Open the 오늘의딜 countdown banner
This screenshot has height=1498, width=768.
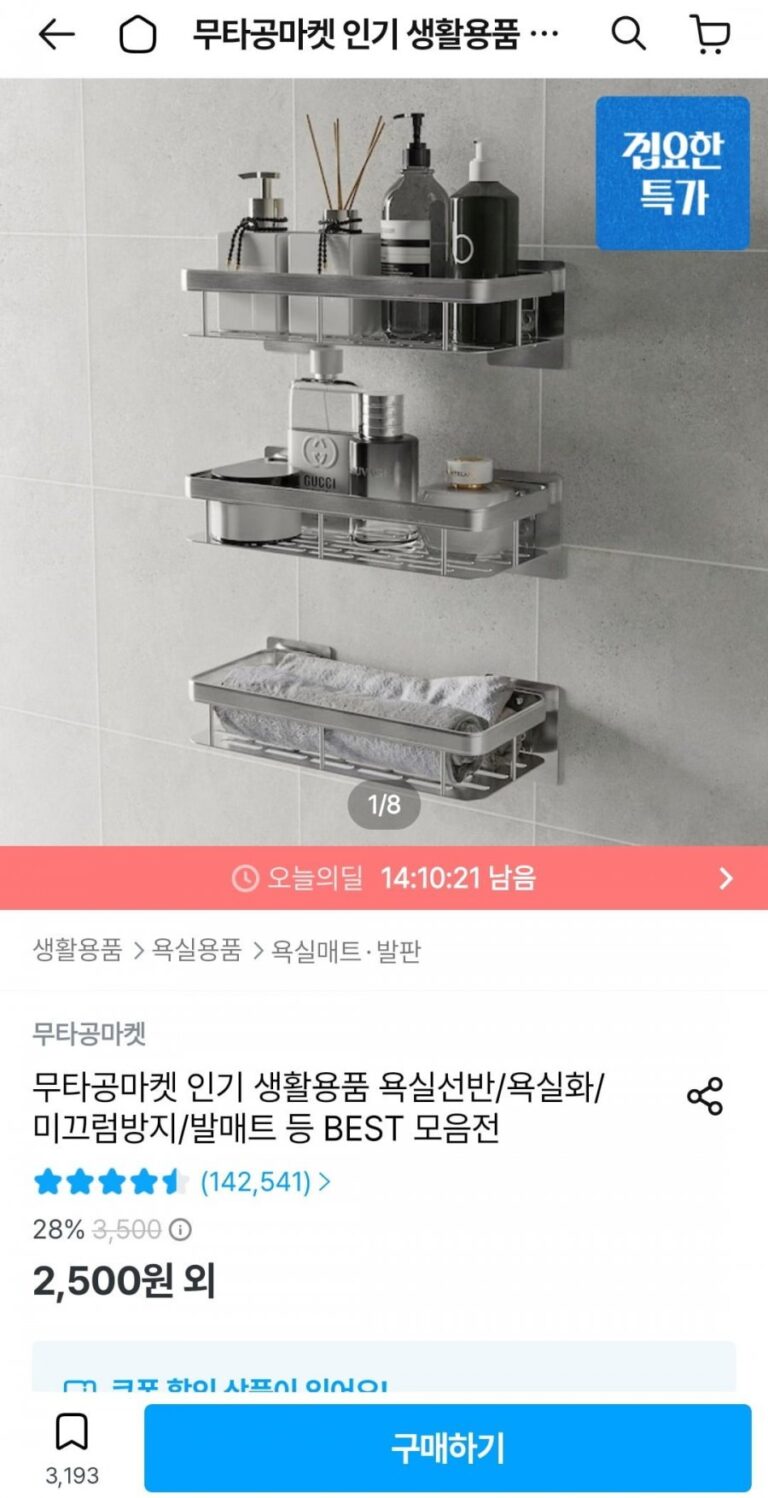click(x=384, y=878)
